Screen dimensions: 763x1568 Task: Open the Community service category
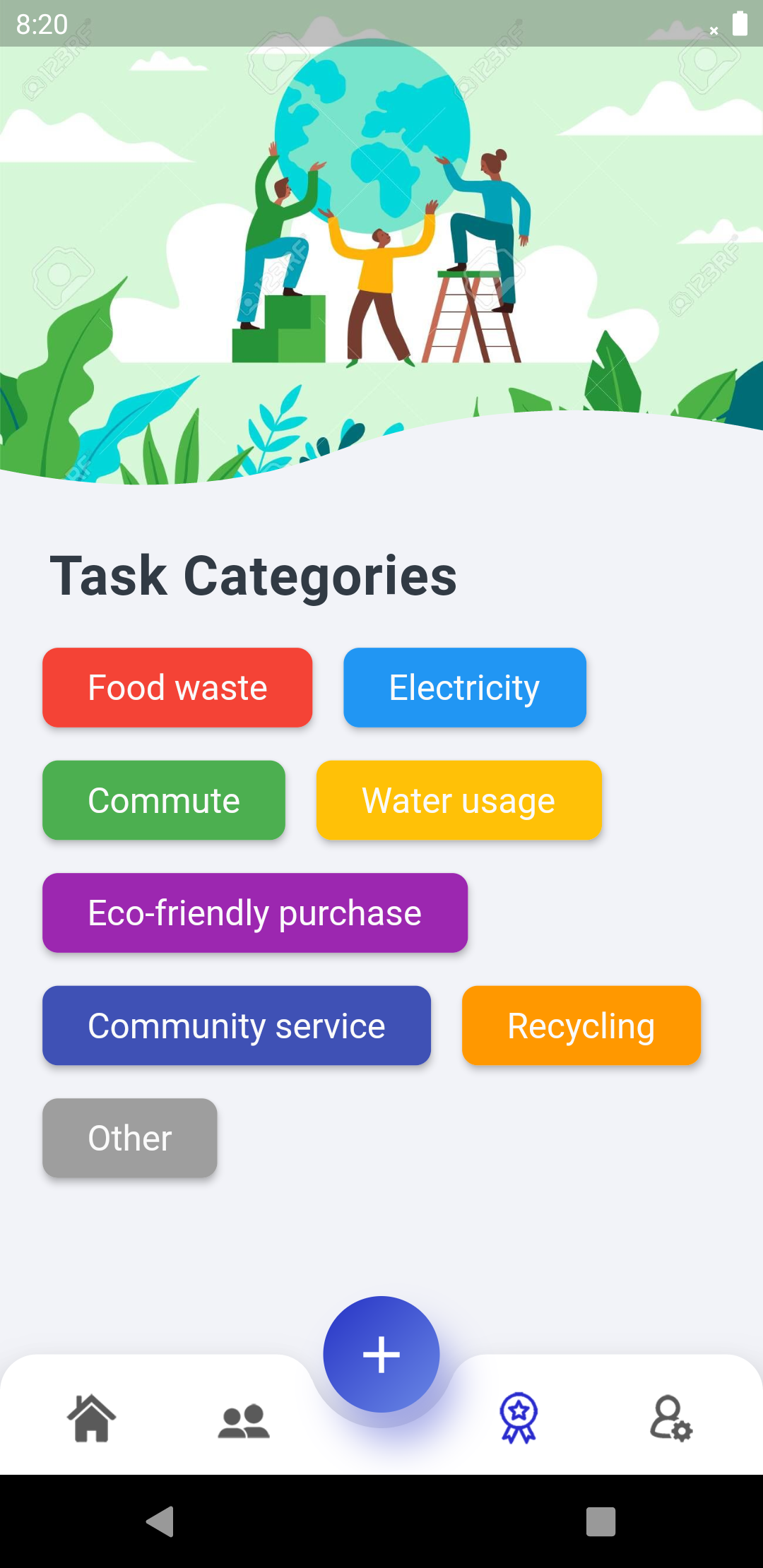tap(236, 1026)
